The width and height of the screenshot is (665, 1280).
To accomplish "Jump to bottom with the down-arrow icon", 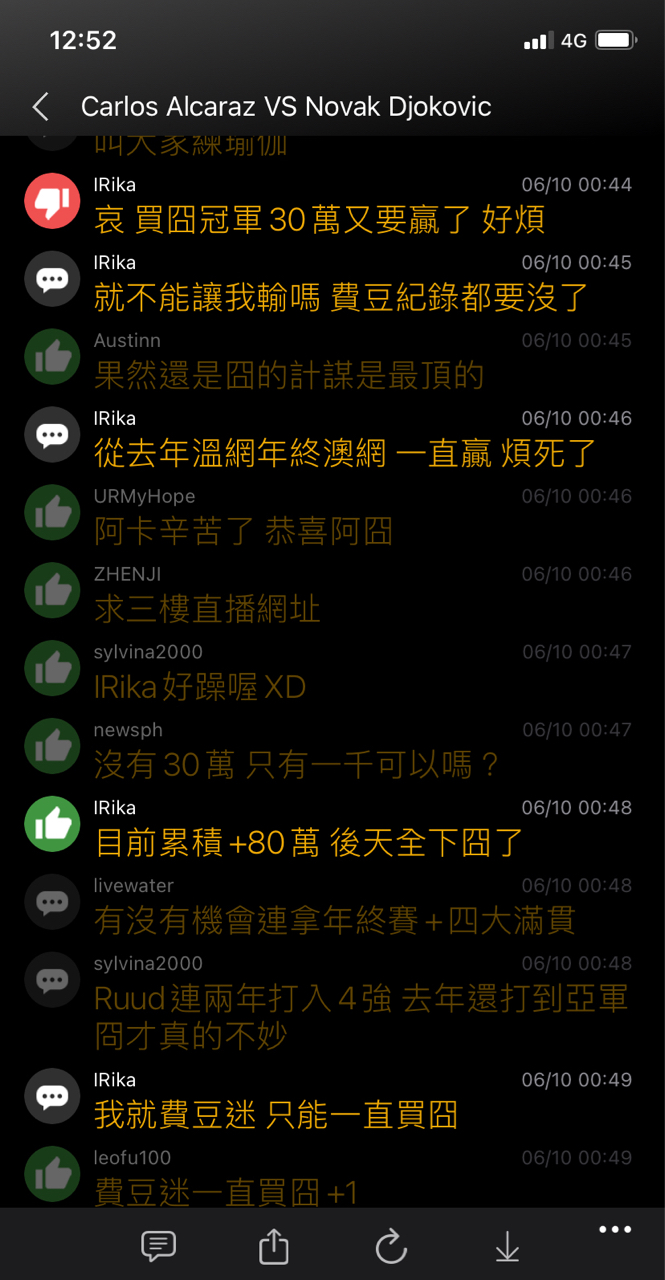I will tap(508, 1246).
